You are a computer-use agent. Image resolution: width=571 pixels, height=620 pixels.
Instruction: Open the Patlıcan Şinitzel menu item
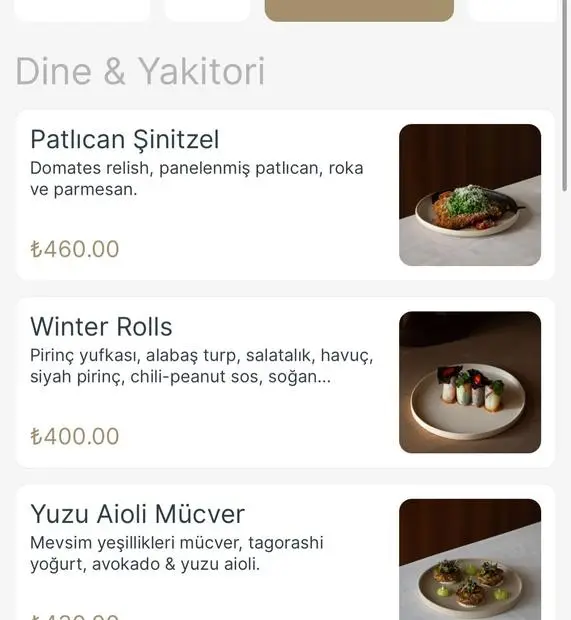coord(285,195)
